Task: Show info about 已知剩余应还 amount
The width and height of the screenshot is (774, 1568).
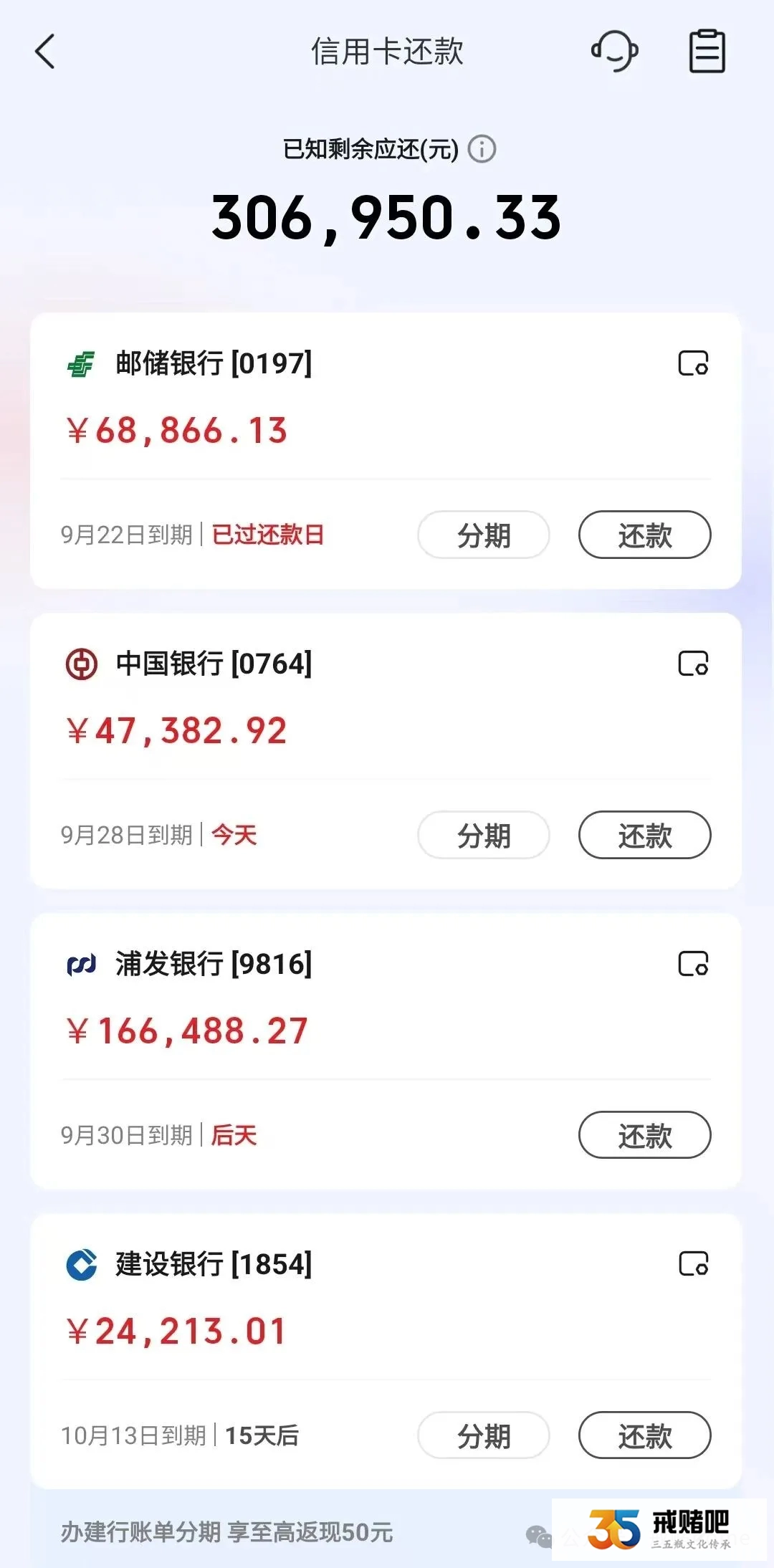Action: pos(482,150)
